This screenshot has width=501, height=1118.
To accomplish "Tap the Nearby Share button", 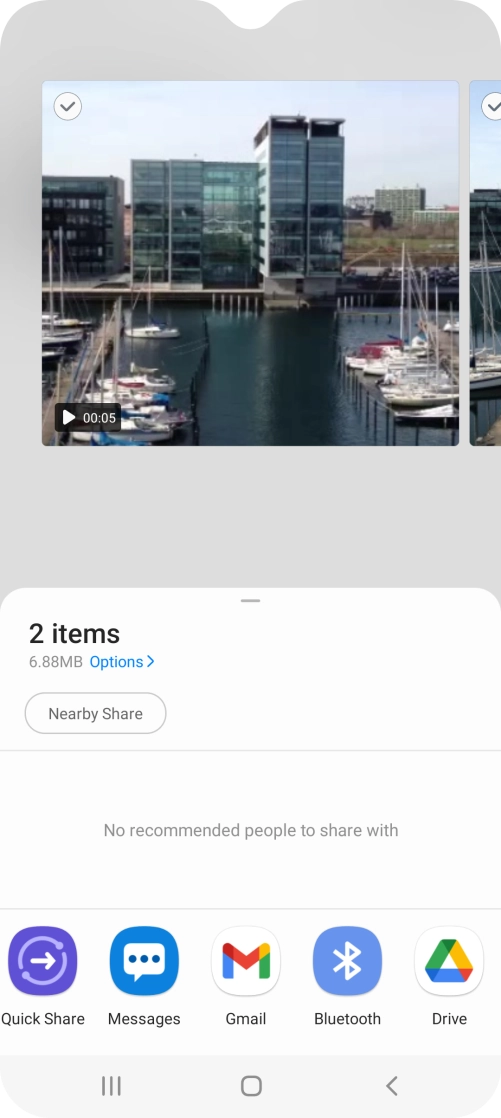I will [x=95, y=713].
